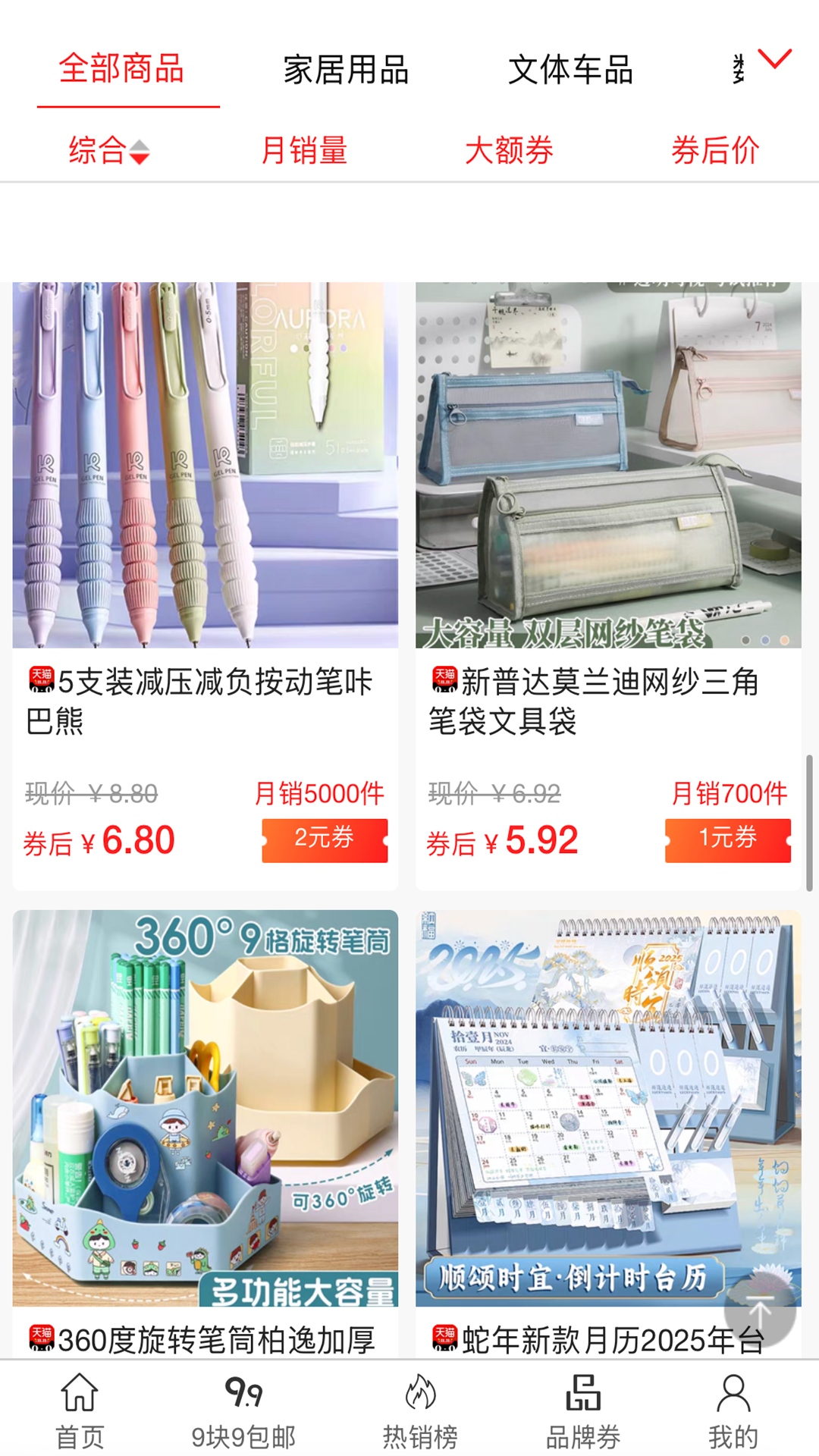
Task: Open the 360度旋转笔筒 product card
Action: tap(205, 1122)
